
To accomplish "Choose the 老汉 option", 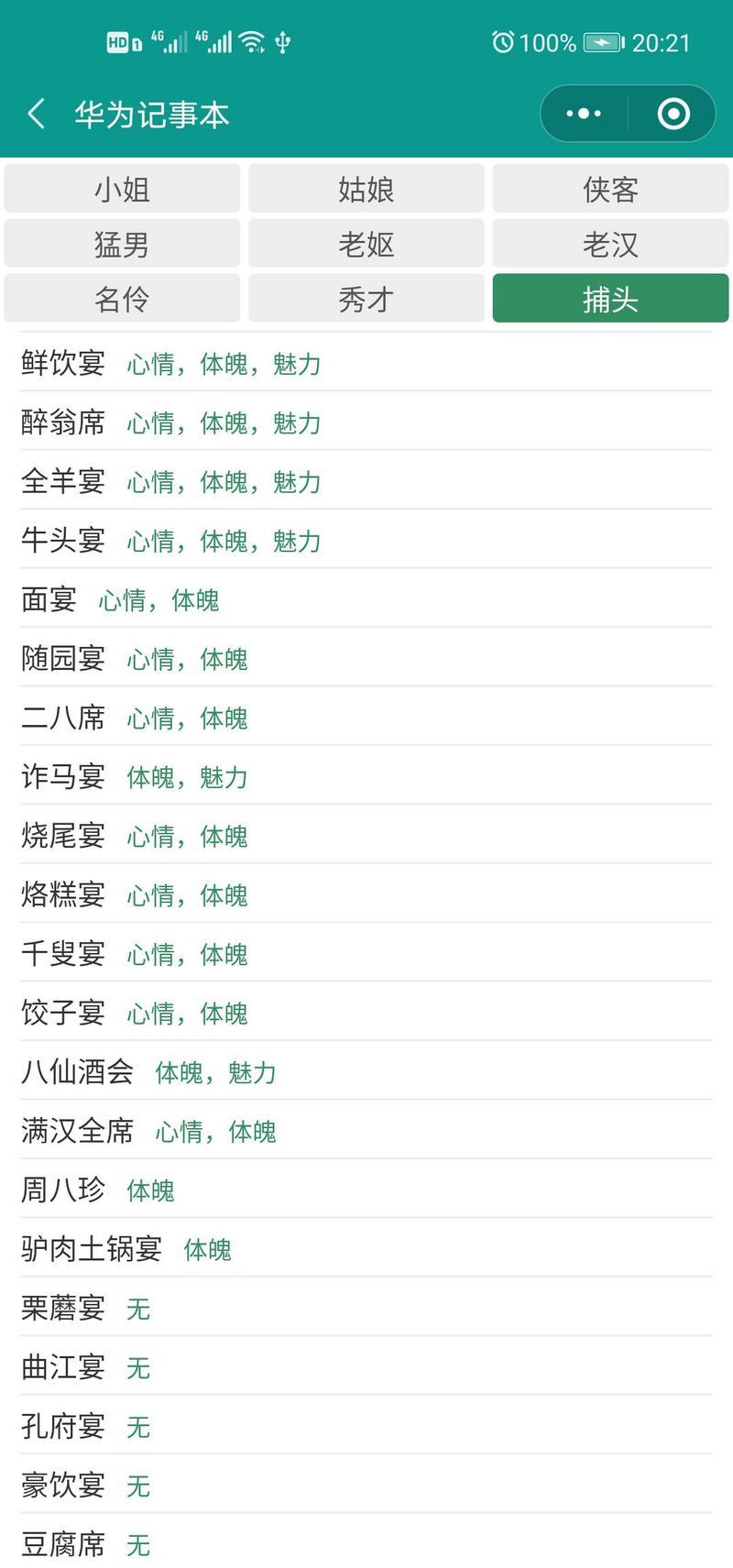I will [609, 243].
